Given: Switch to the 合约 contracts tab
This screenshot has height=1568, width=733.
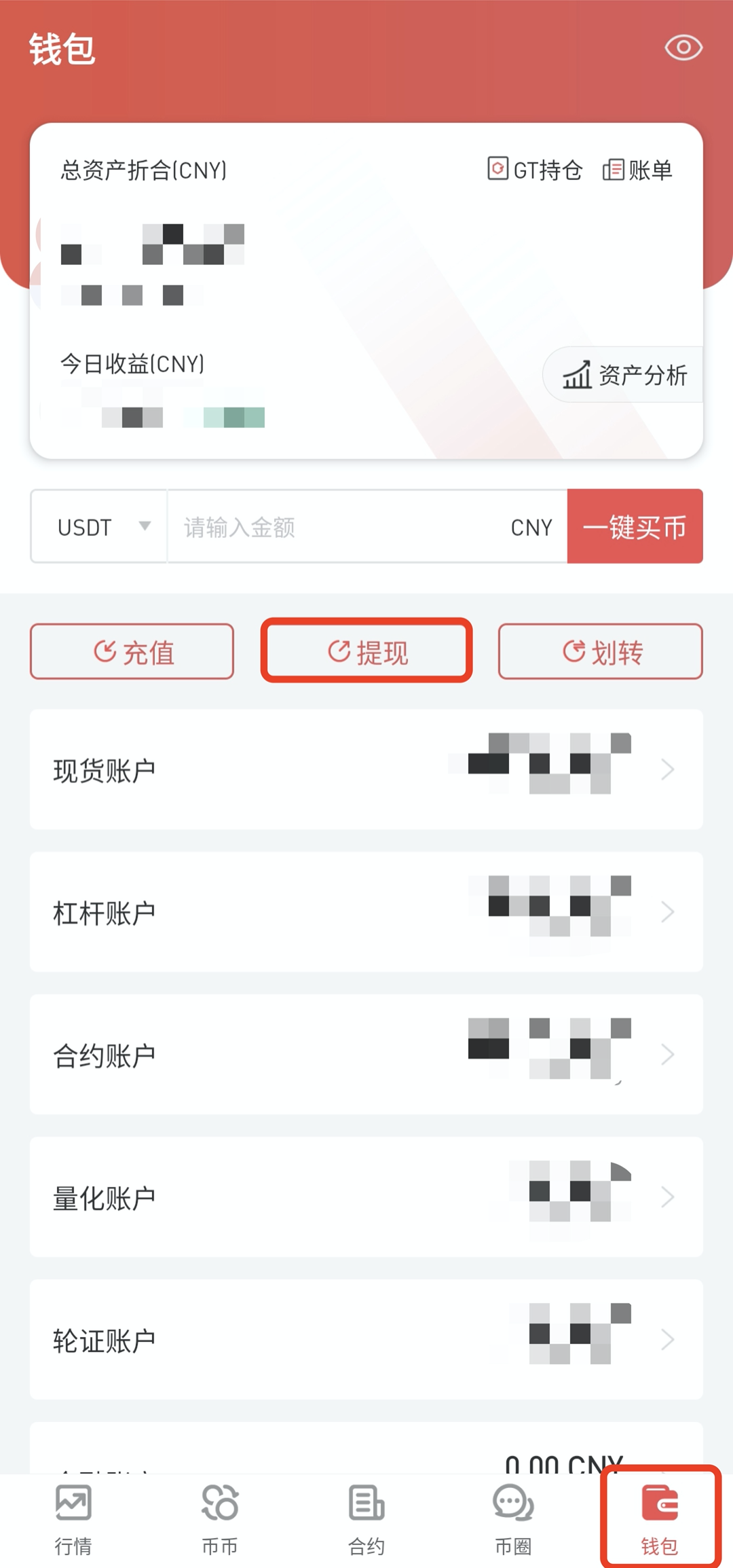Looking at the screenshot, I should point(366,1520).
